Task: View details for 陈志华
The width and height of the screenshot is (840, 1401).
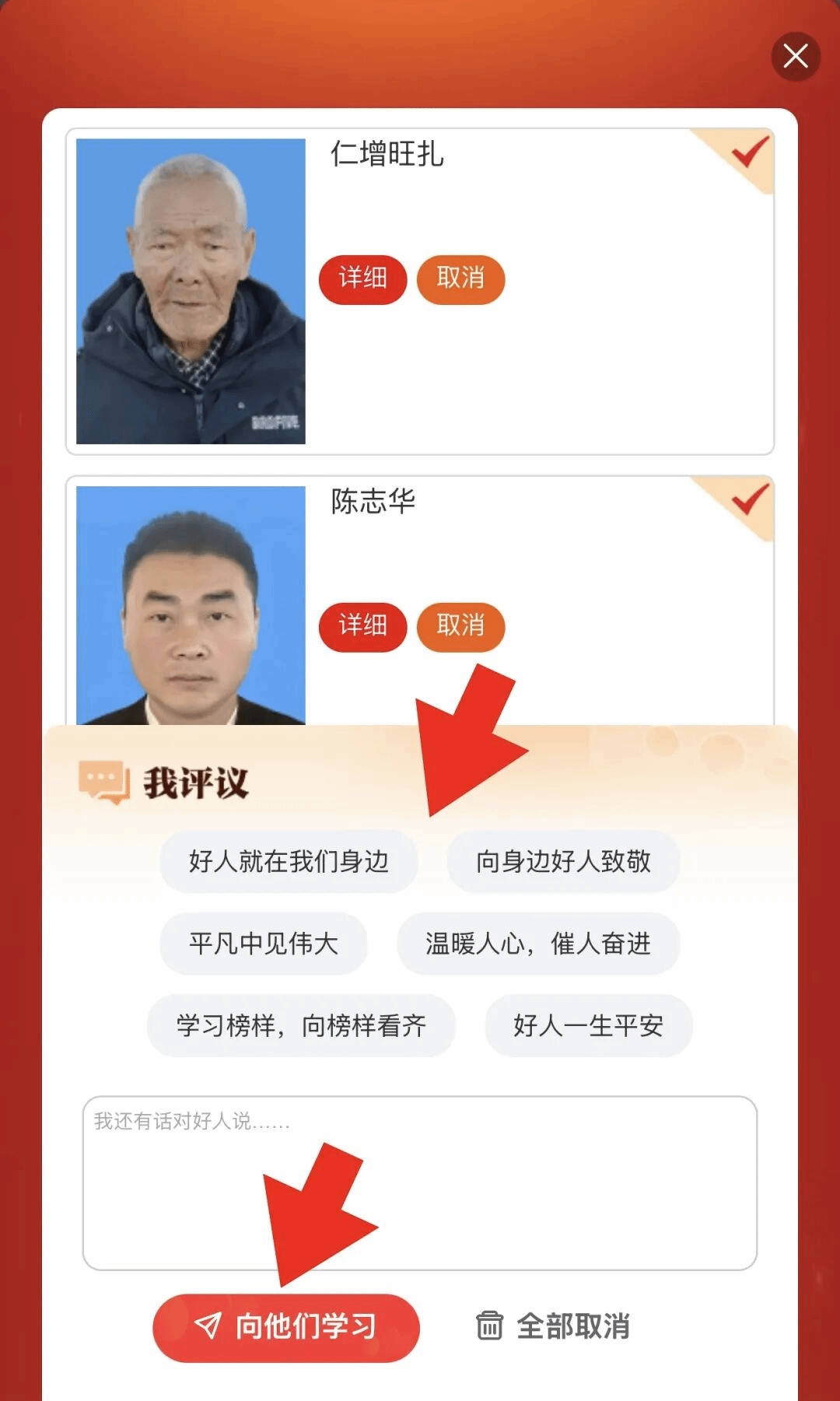Action: [362, 626]
